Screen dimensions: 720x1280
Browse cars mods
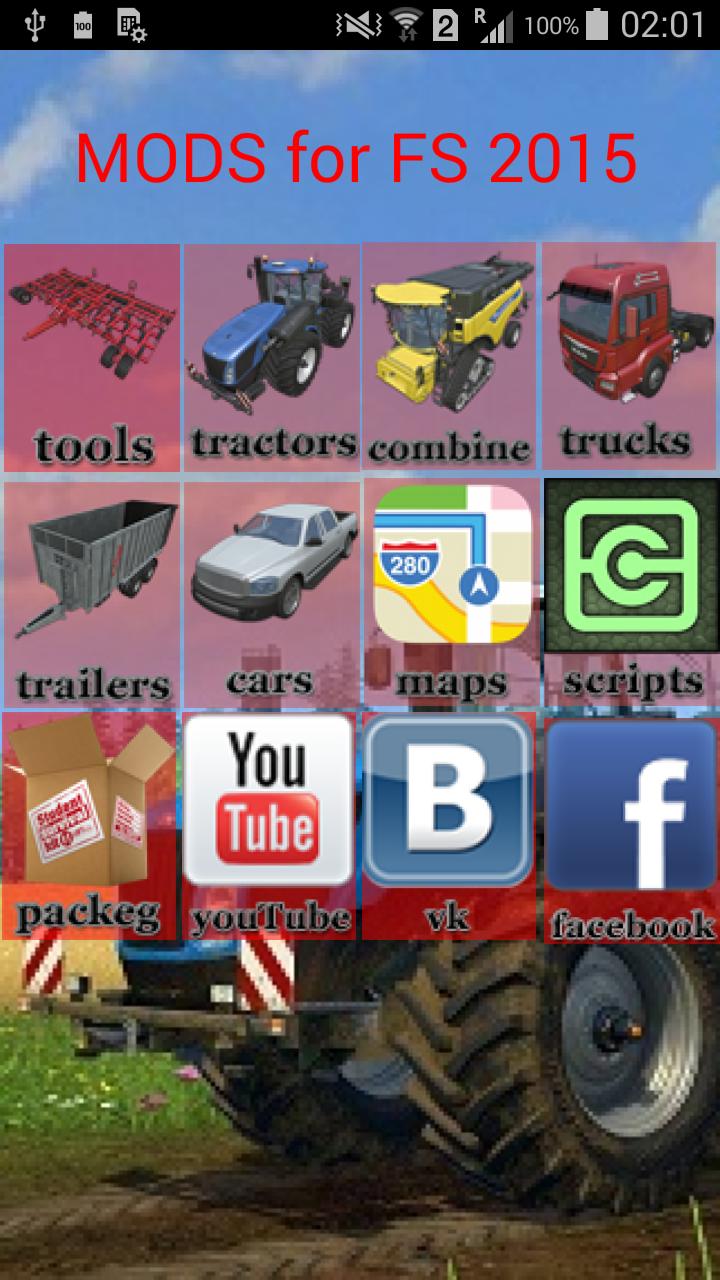coord(271,595)
